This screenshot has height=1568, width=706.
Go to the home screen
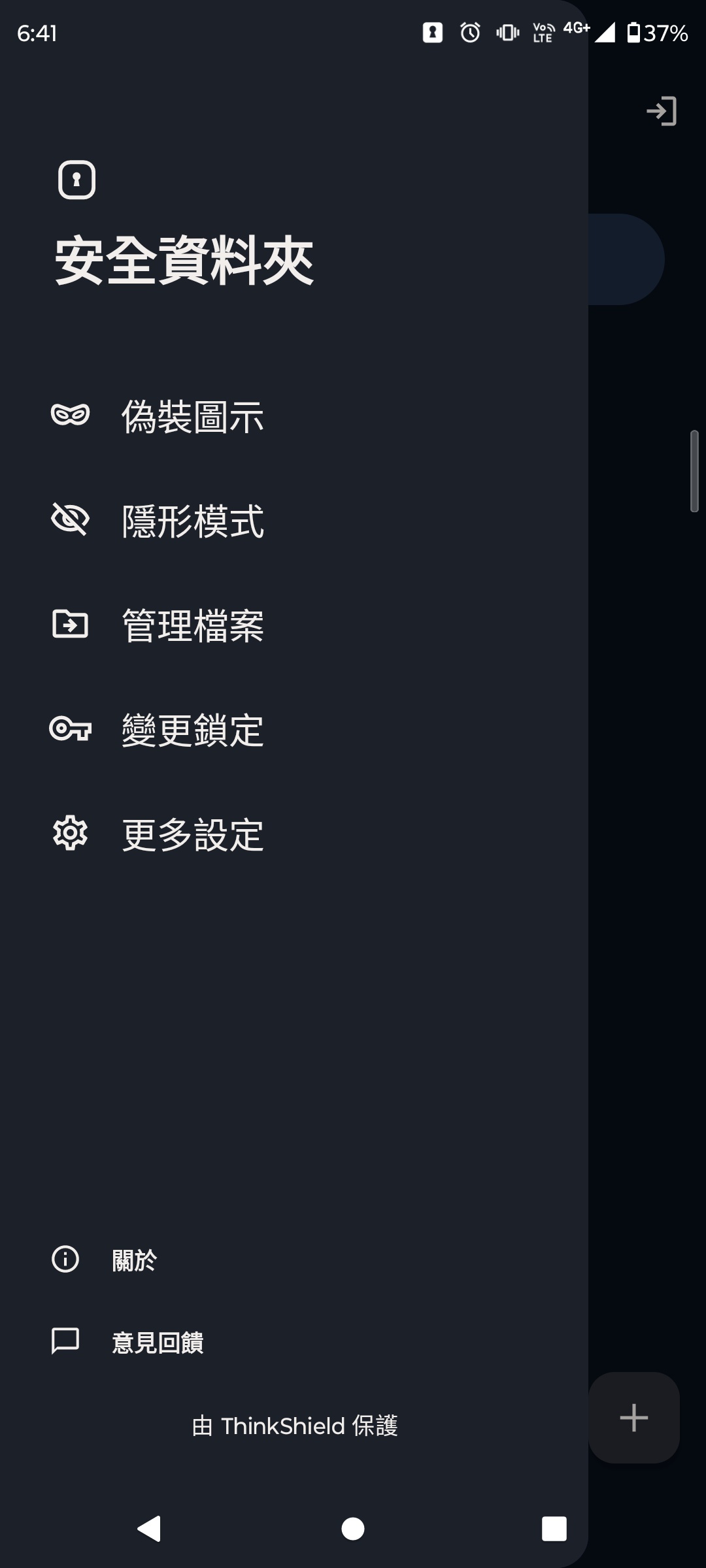(x=353, y=1529)
